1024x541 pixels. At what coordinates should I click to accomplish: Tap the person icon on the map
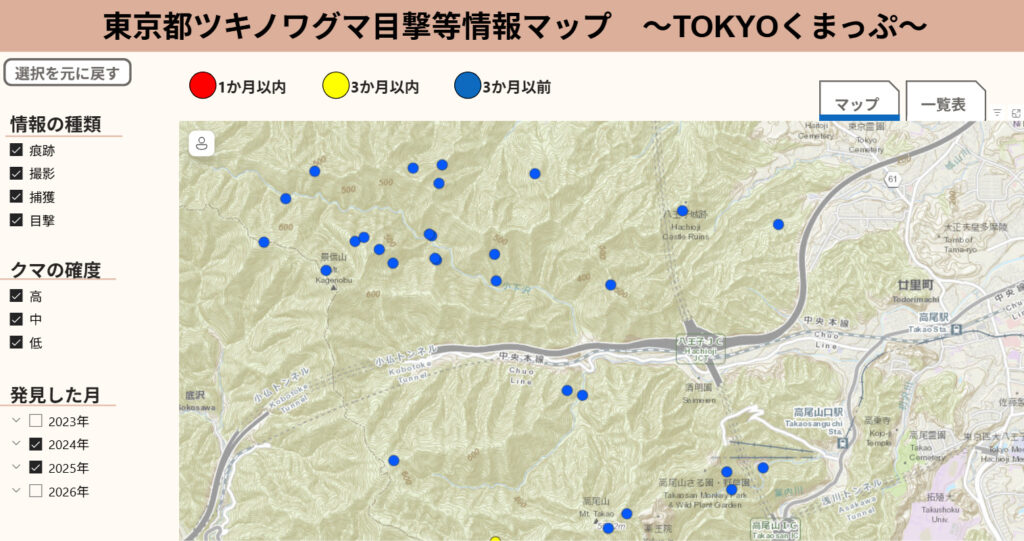(x=201, y=143)
